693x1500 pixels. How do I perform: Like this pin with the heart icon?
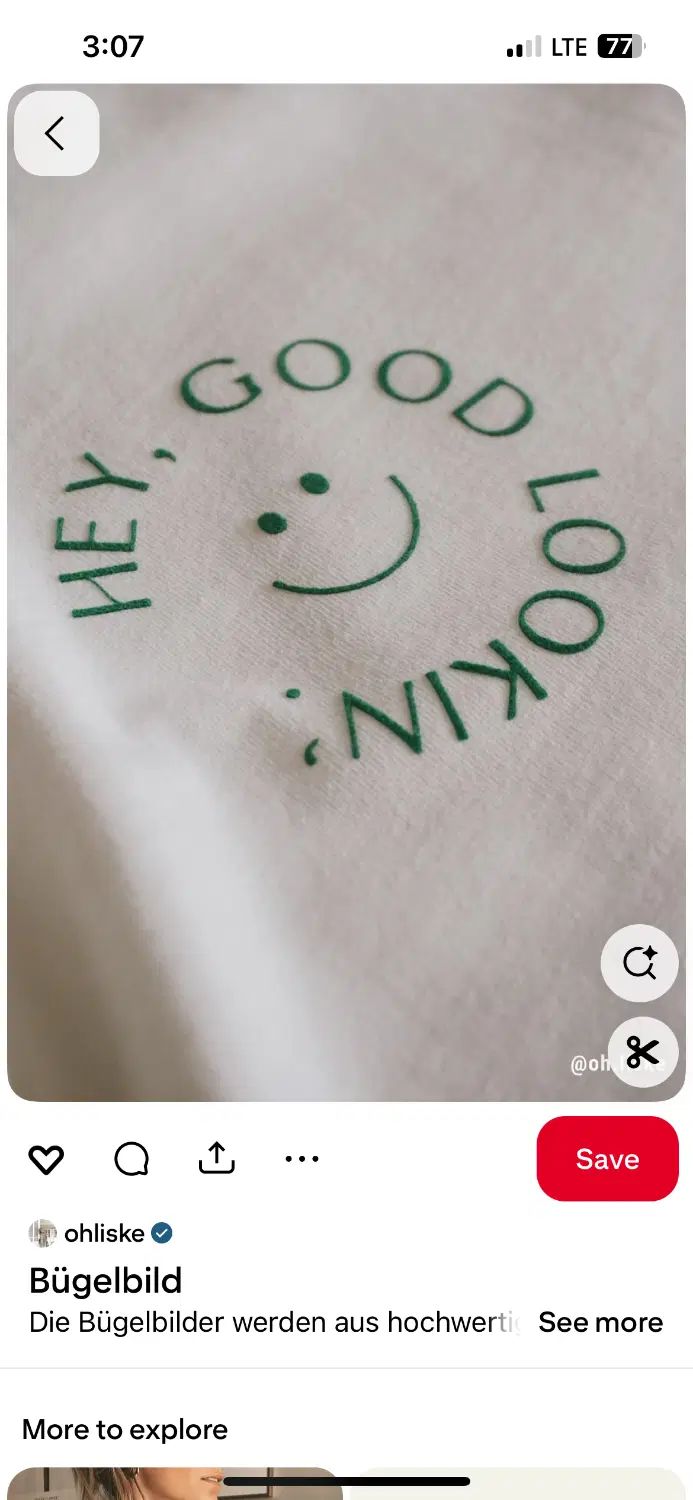tap(46, 1159)
